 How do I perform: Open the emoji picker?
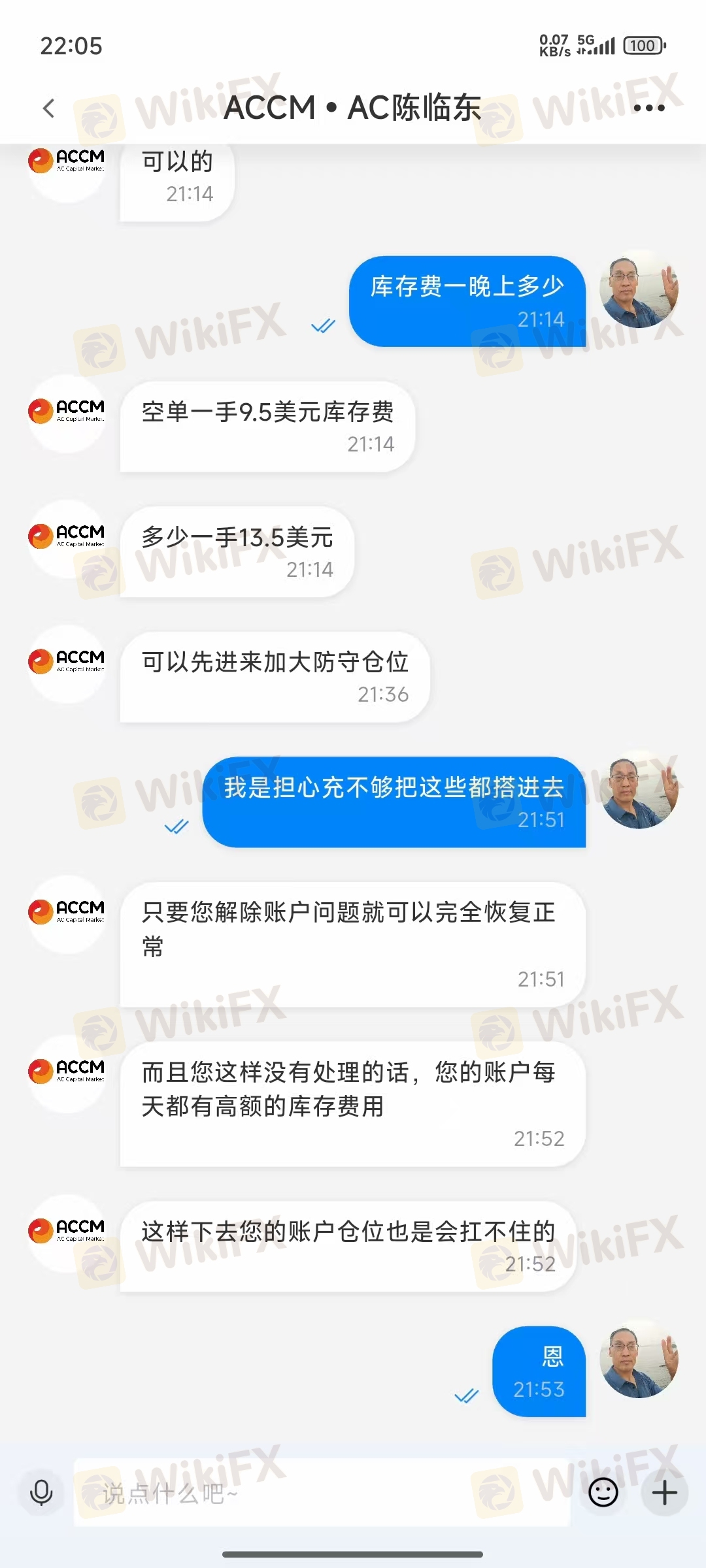tap(603, 1492)
